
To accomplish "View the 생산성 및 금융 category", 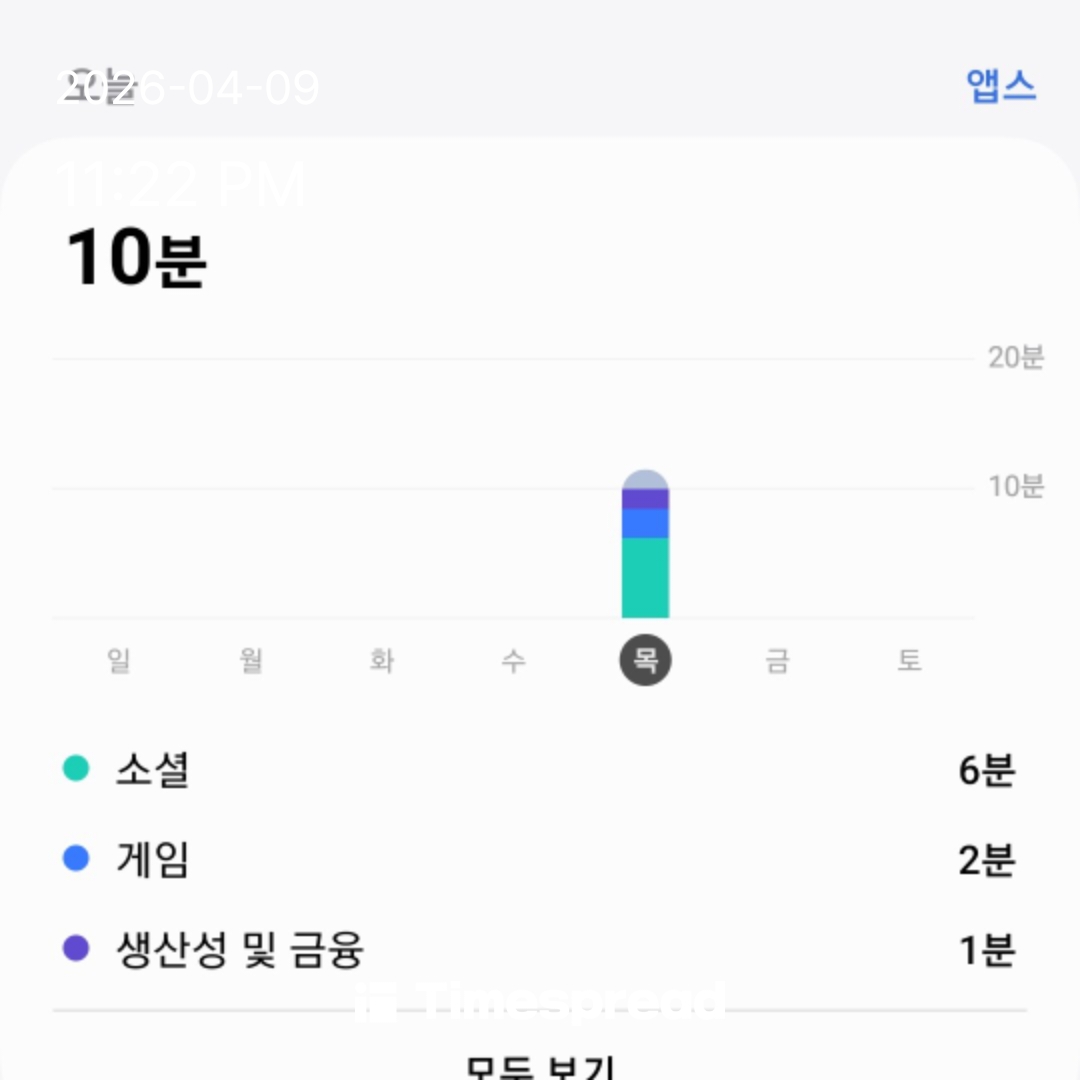I will pos(540,949).
